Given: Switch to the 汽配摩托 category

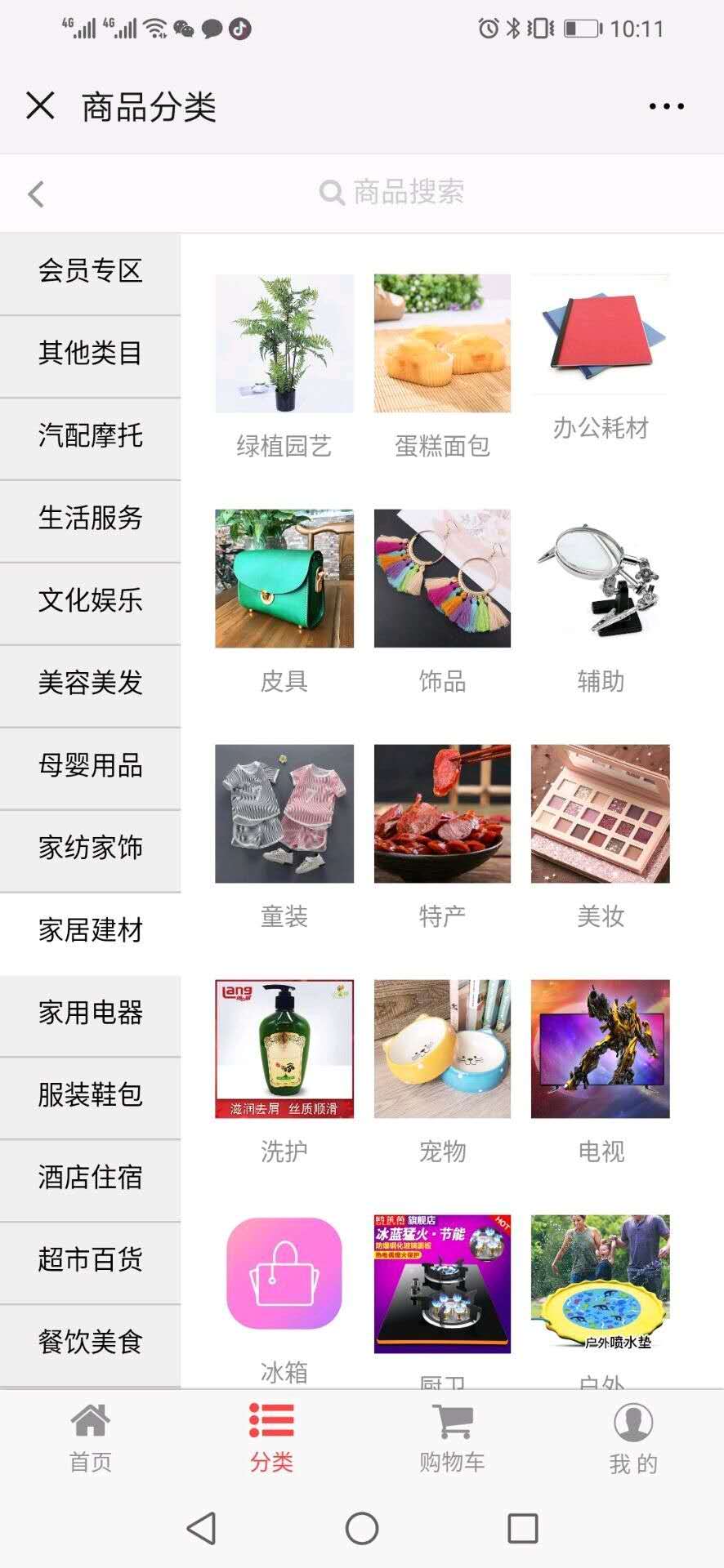Looking at the screenshot, I should pos(90,435).
